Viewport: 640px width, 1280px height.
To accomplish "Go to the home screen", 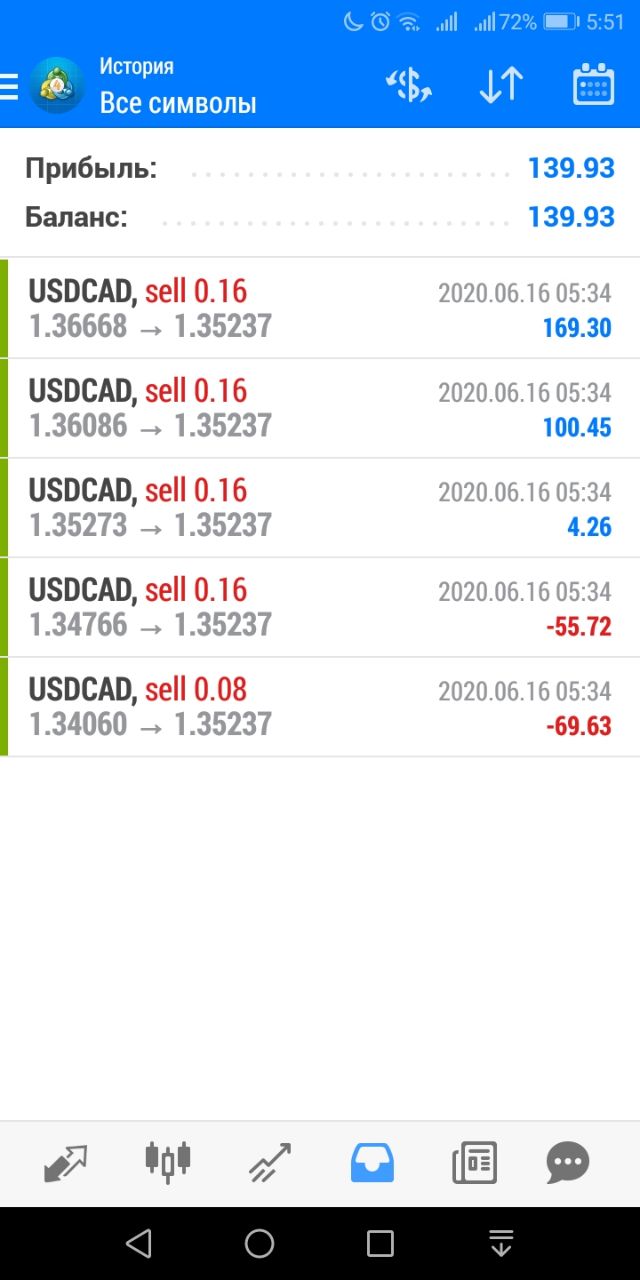I will 259,1243.
